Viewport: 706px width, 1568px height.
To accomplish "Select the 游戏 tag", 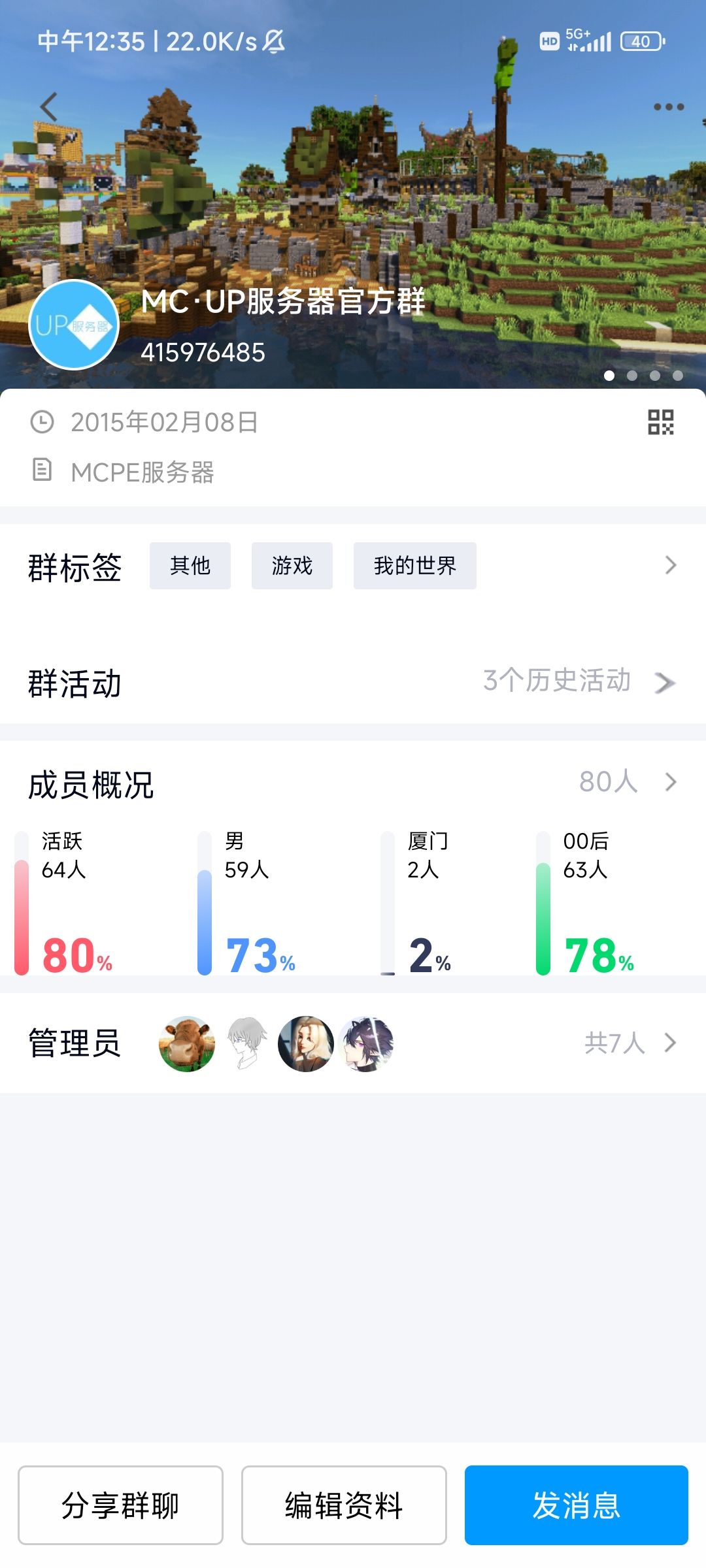I will click(x=292, y=566).
